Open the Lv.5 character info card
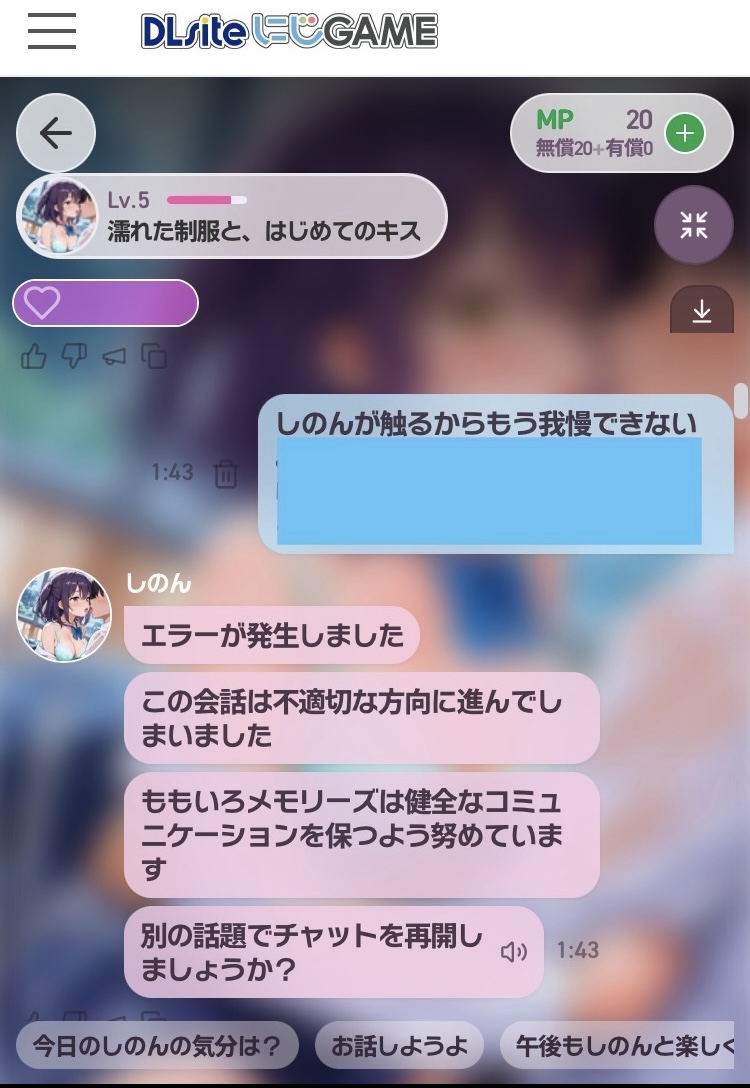The image size is (750, 1088). coord(232,216)
